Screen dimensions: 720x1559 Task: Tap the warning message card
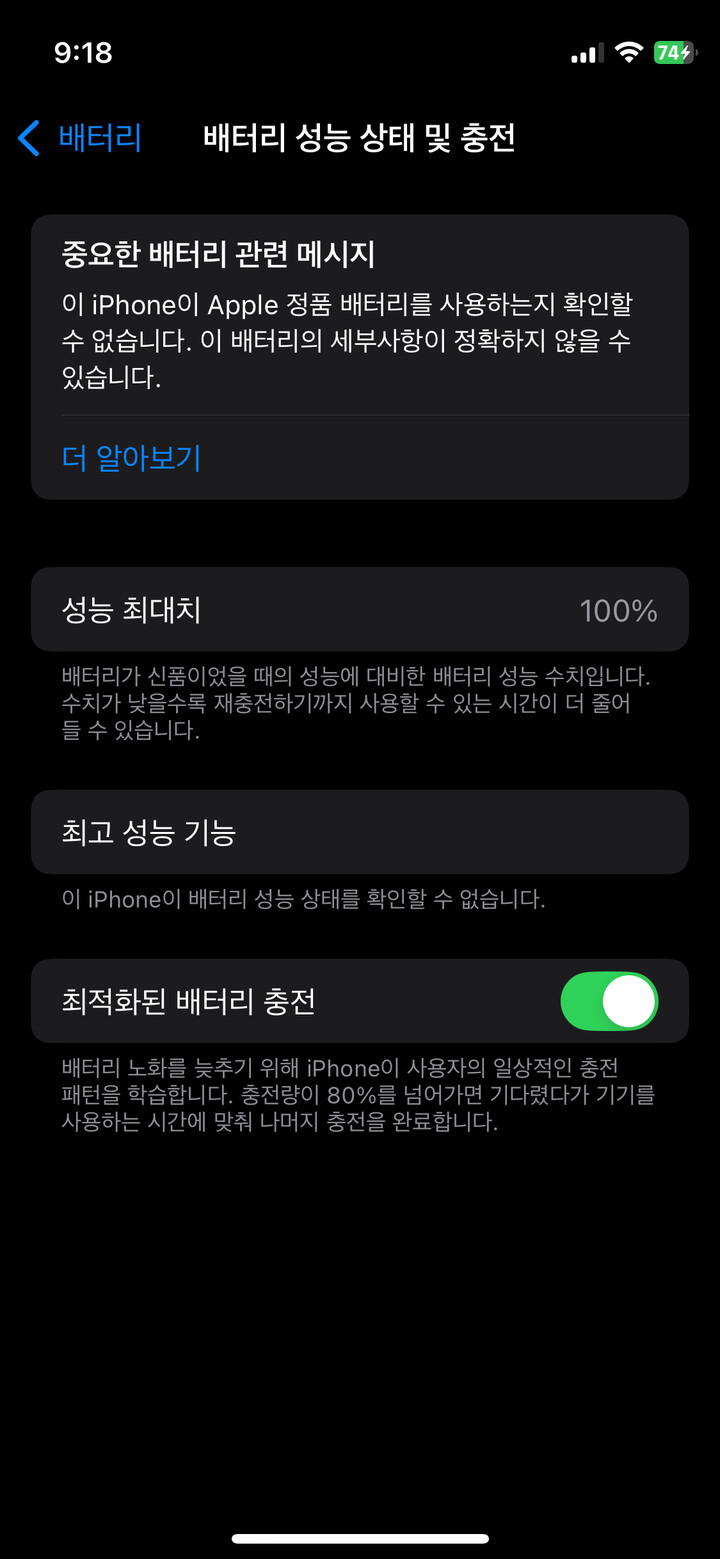(360, 355)
